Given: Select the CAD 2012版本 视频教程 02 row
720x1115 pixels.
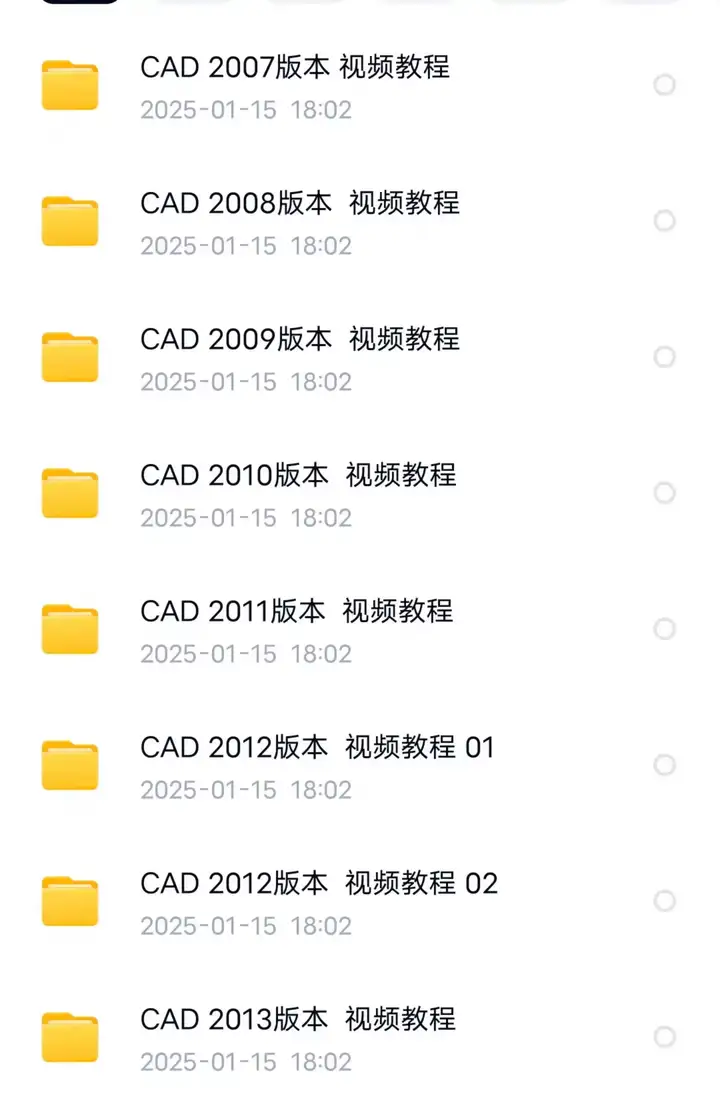Looking at the screenshot, I should (x=315, y=883).
